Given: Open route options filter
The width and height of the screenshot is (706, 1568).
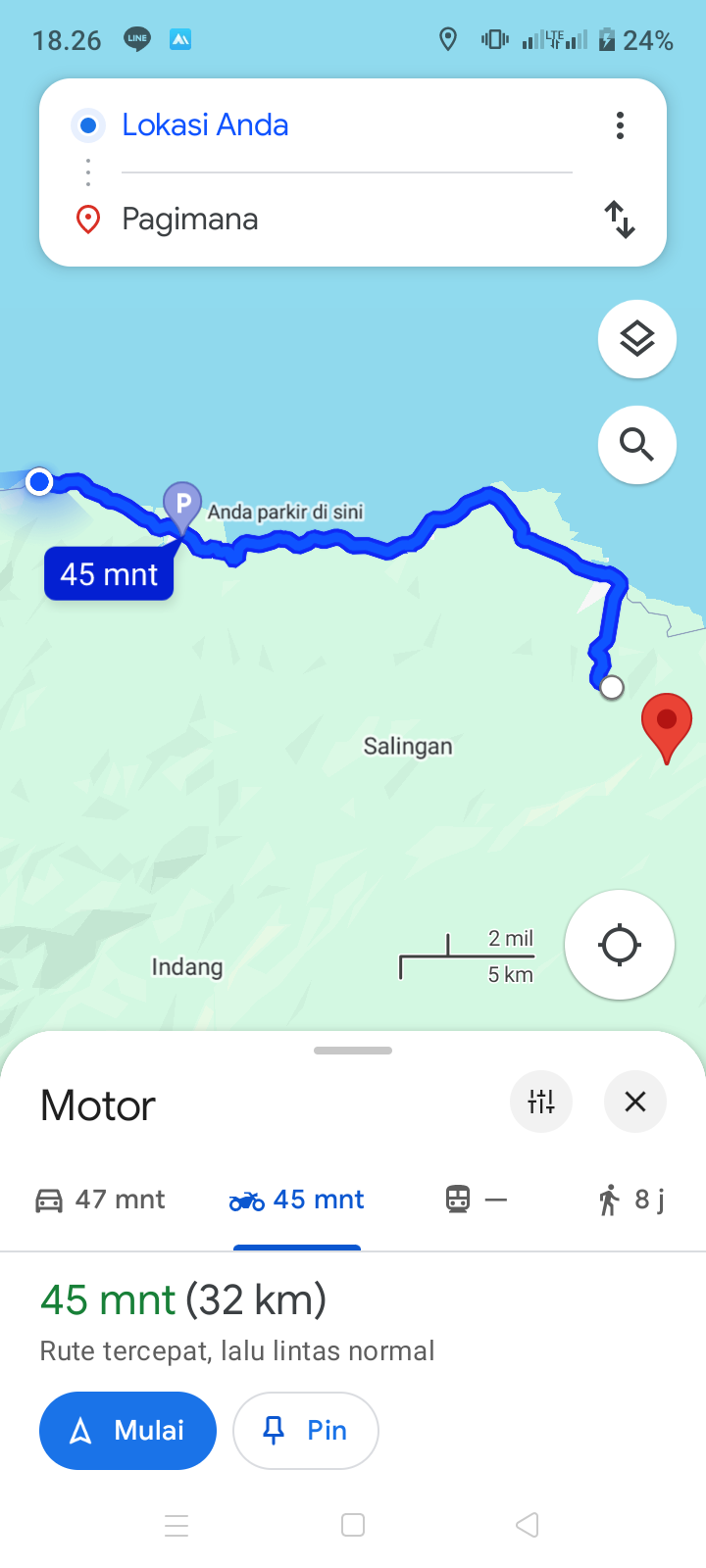Looking at the screenshot, I should click(541, 1102).
